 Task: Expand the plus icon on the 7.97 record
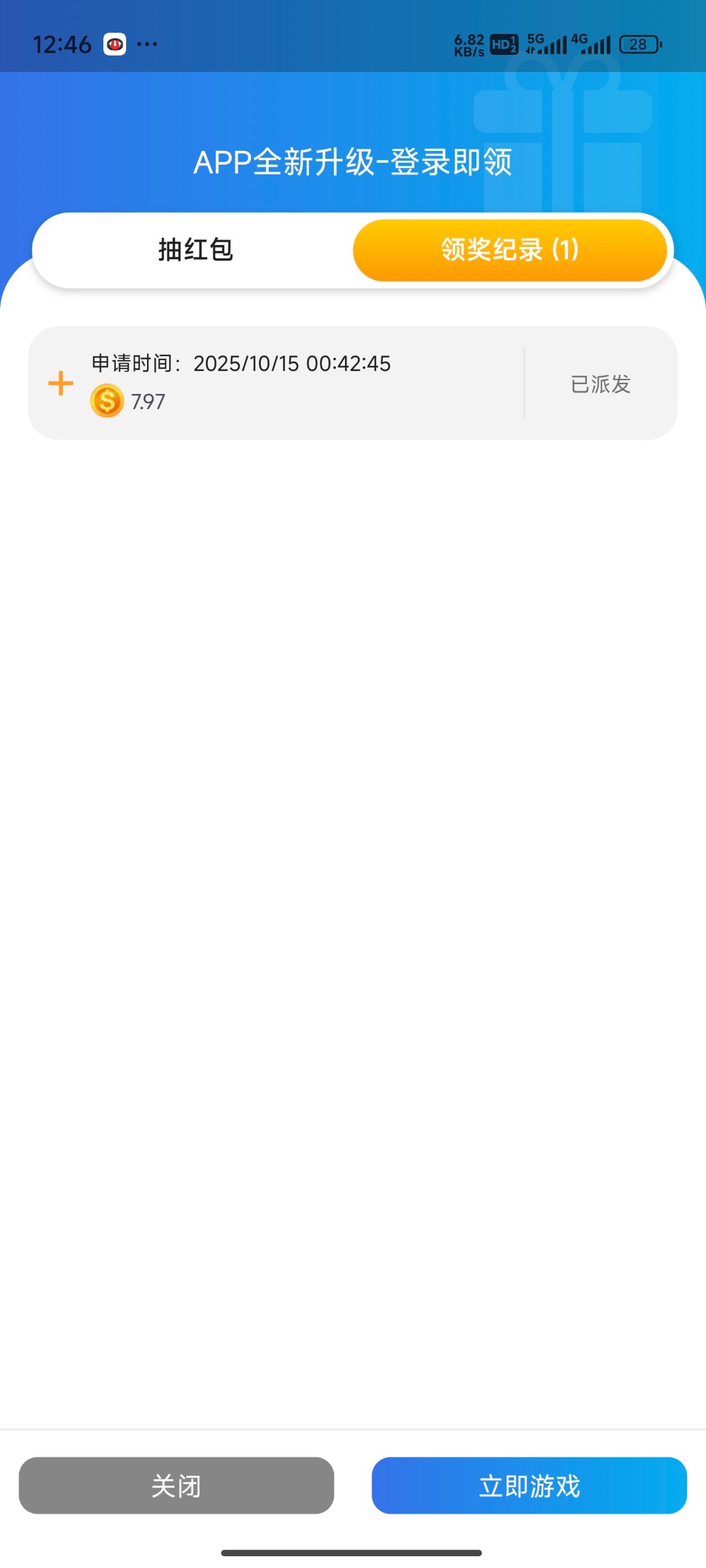pyautogui.click(x=61, y=384)
